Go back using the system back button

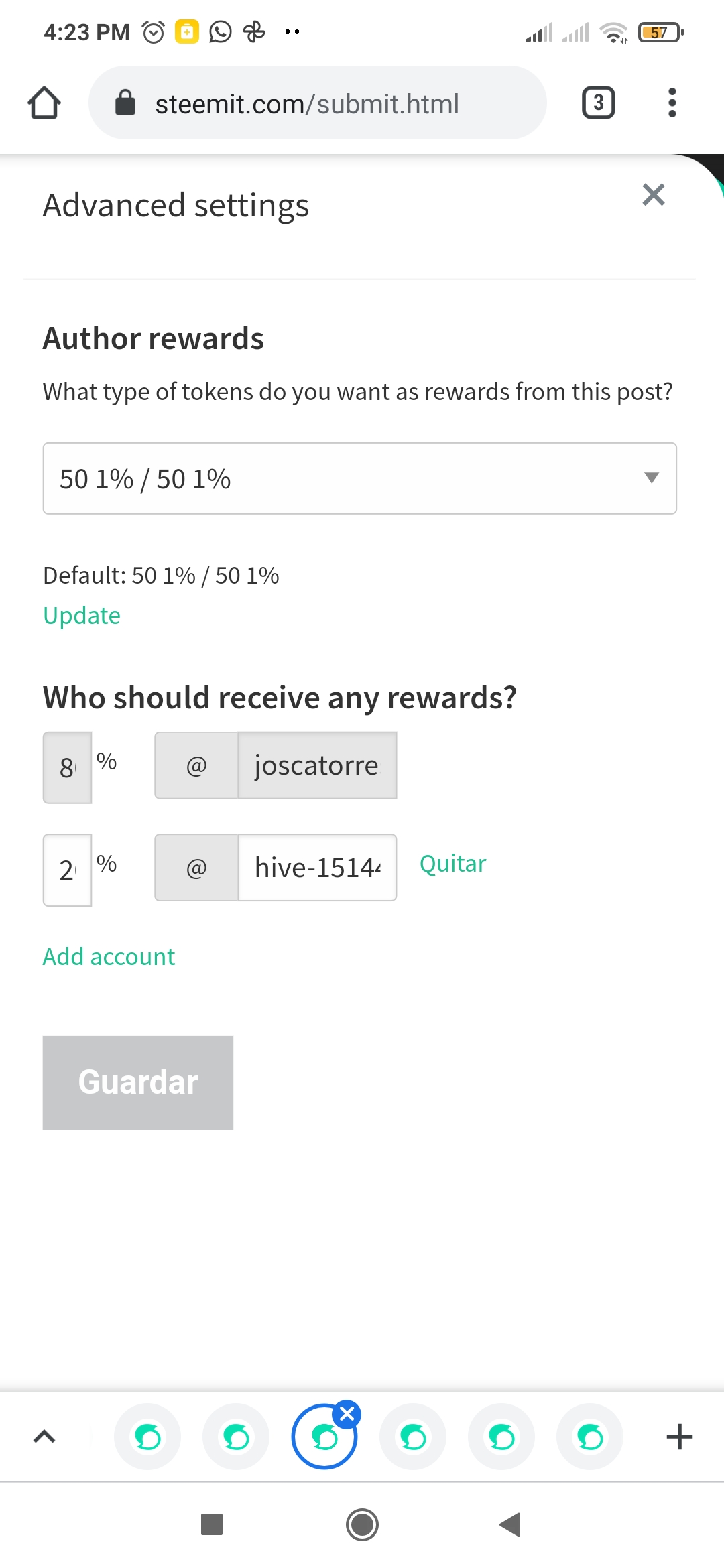pyautogui.click(x=510, y=1524)
